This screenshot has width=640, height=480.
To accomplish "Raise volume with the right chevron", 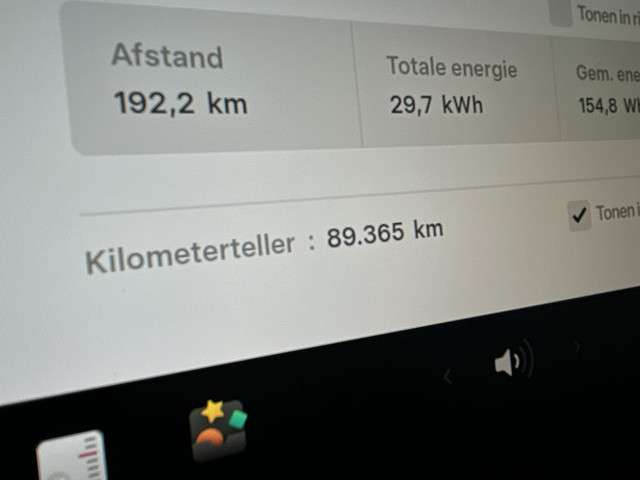I will pyautogui.click(x=576, y=348).
